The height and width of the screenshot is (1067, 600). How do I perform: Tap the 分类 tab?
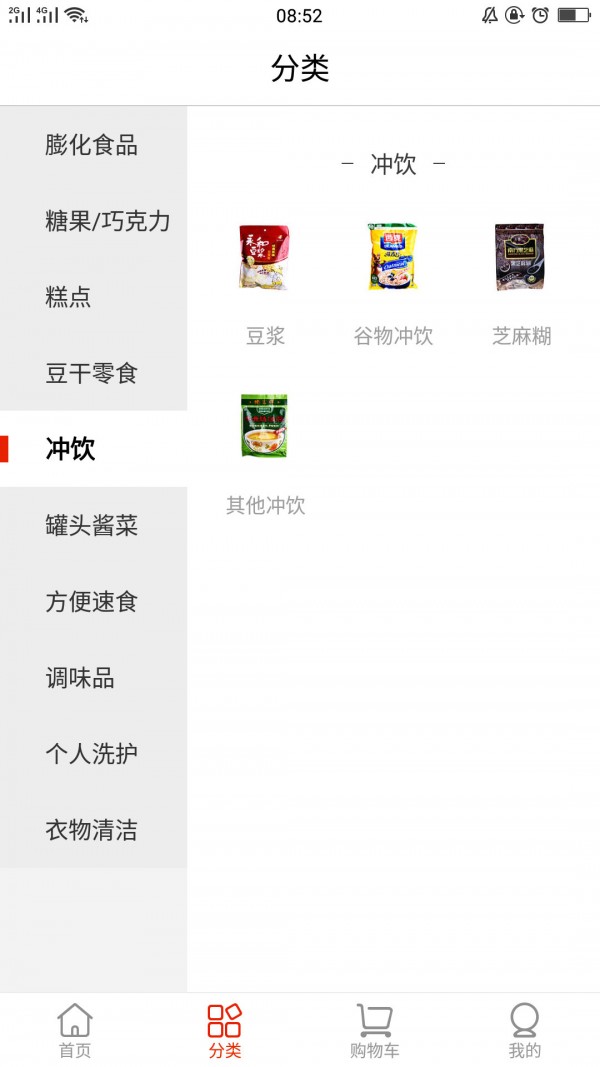pyautogui.click(x=225, y=1030)
